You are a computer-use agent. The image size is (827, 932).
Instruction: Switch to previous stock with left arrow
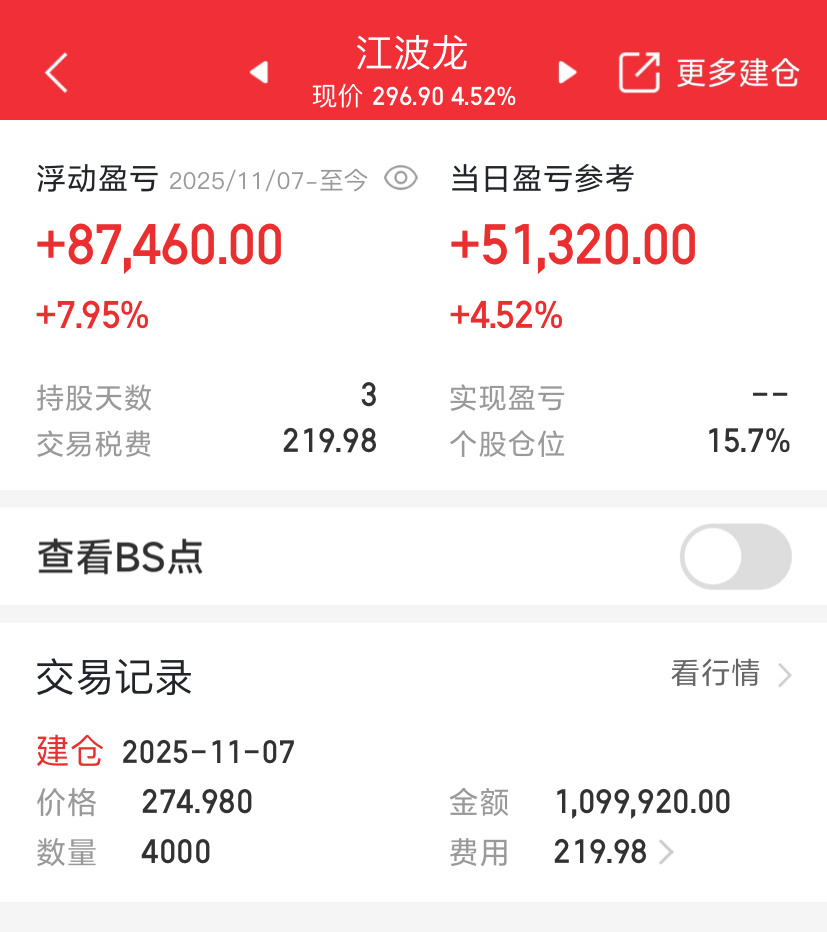click(x=259, y=73)
